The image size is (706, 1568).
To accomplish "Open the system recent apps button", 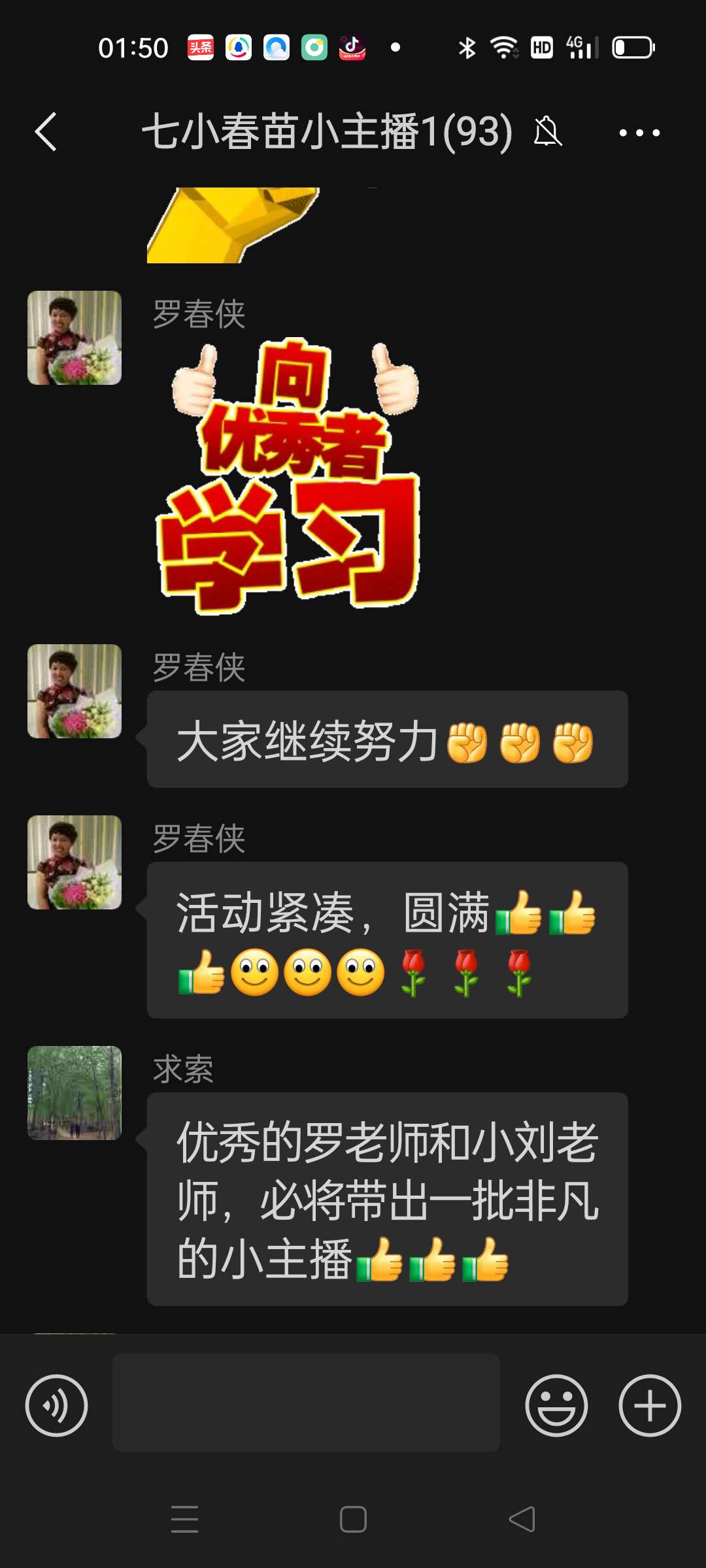I will (x=184, y=1519).
